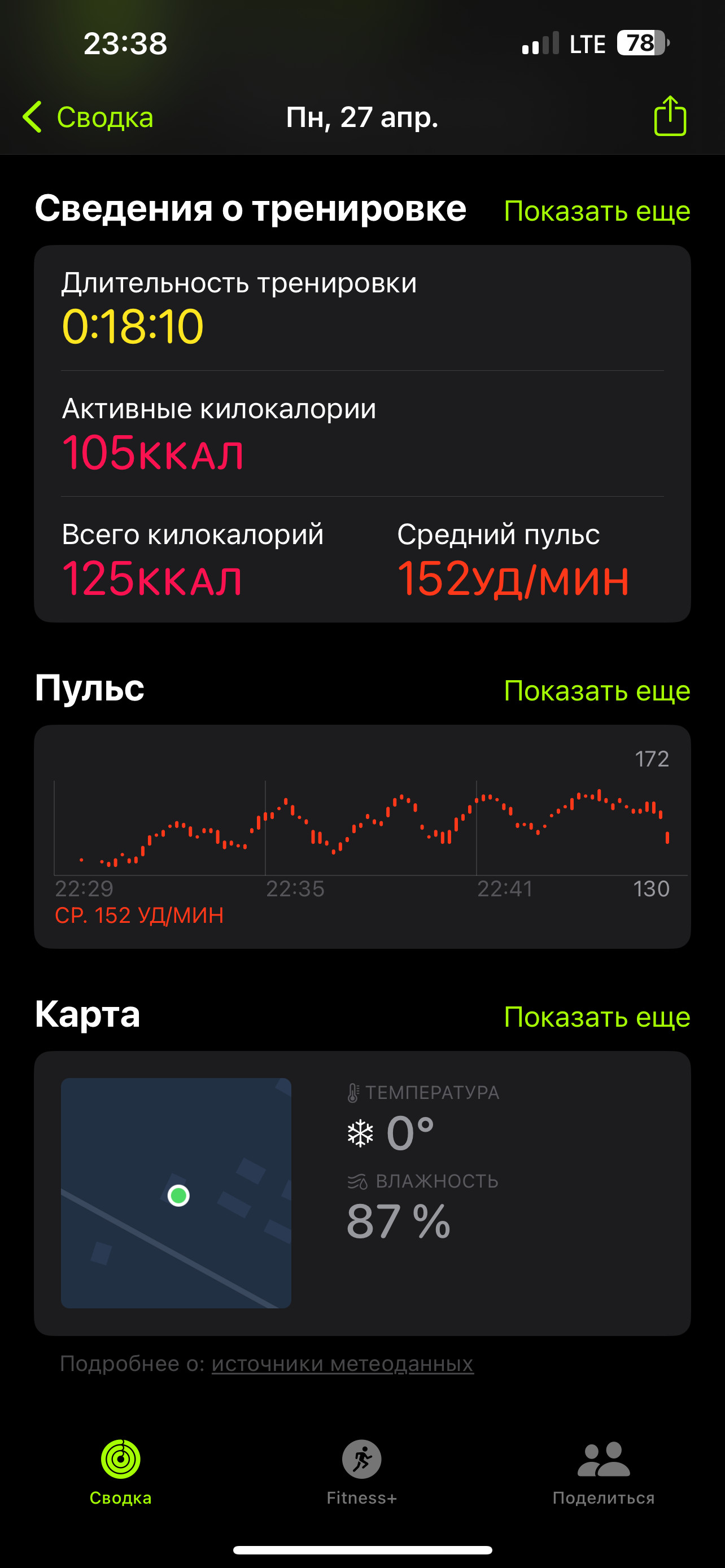Show more of Сведения о тренировке
The width and height of the screenshot is (725, 1568).
tap(597, 211)
